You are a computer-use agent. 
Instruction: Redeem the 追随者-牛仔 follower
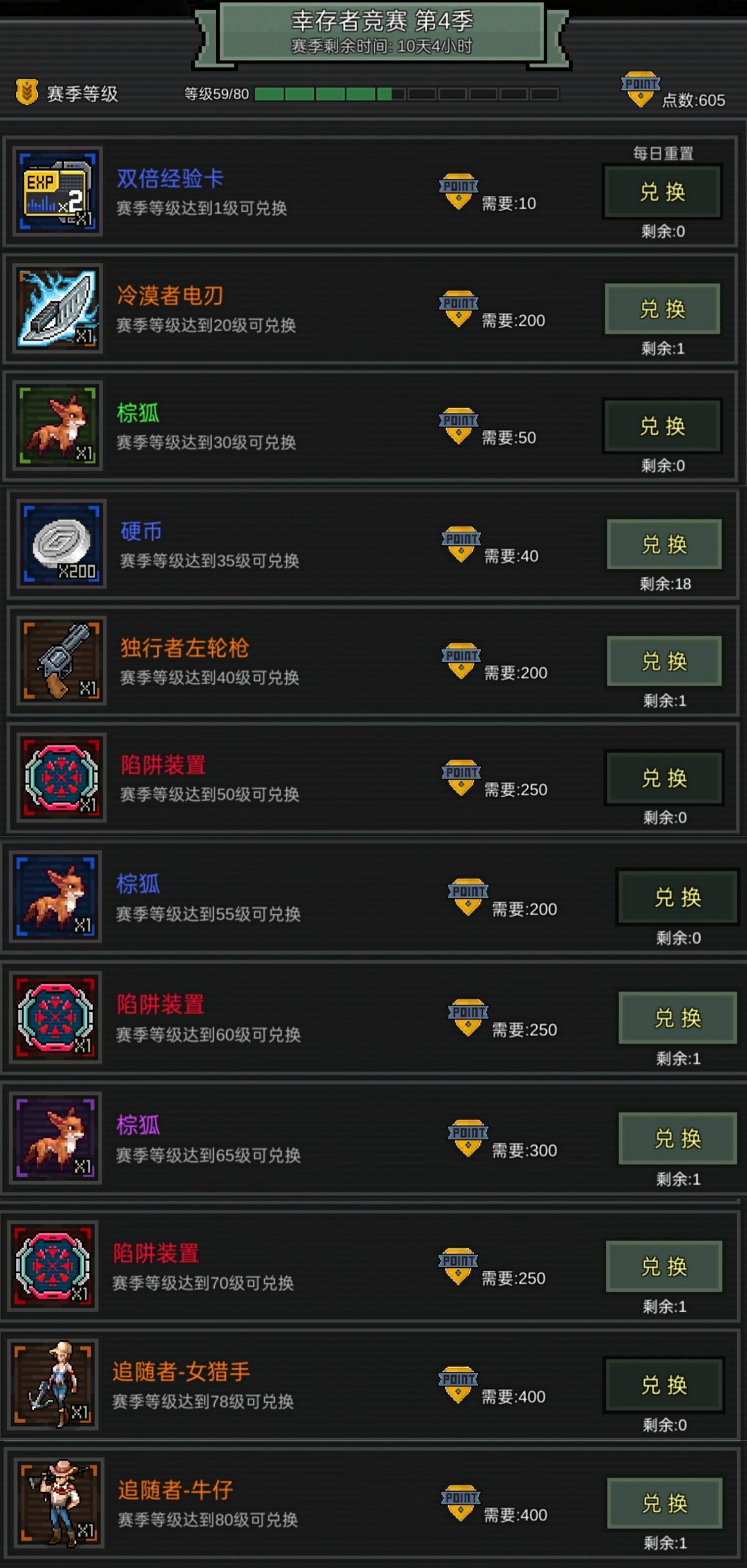[664, 1503]
